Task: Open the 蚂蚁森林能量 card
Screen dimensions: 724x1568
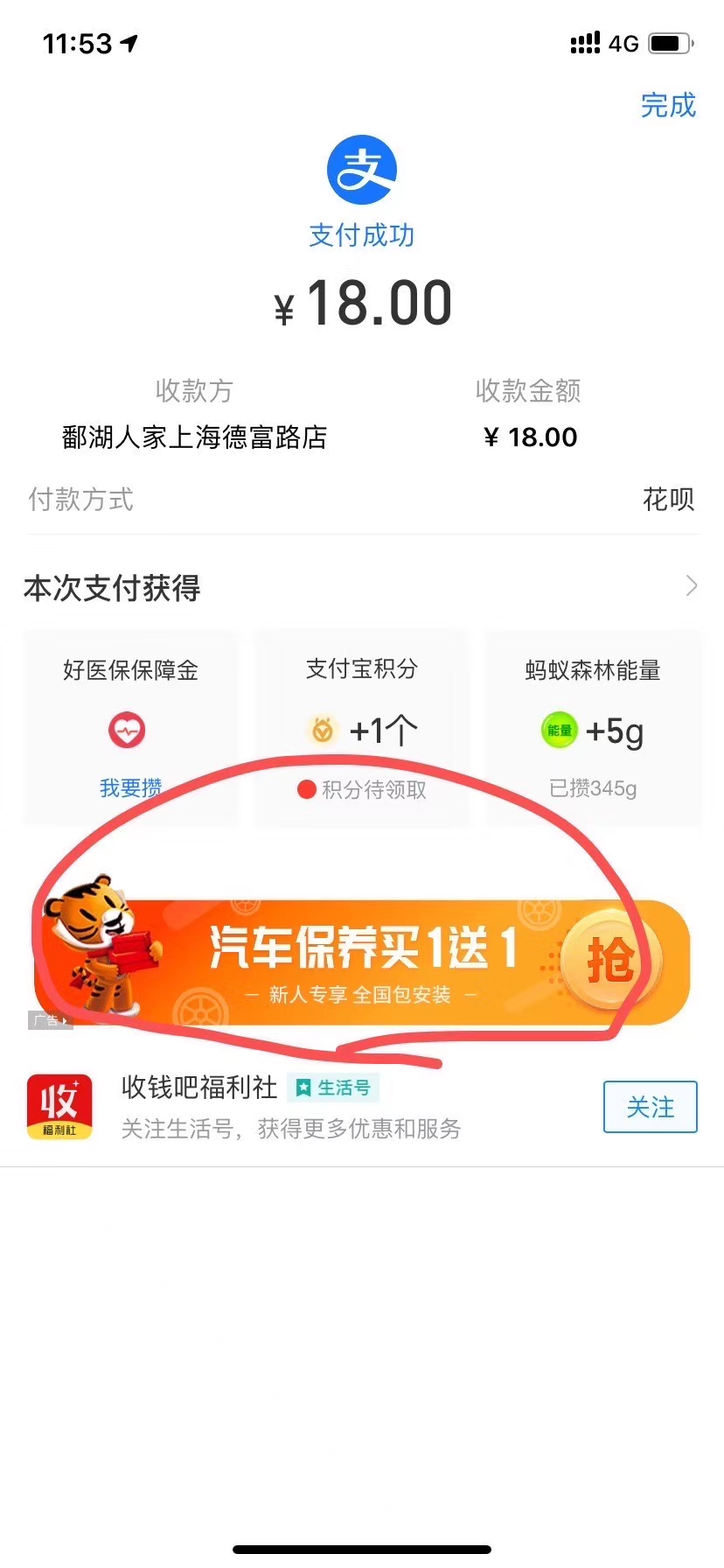Action: click(x=593, y=728)
